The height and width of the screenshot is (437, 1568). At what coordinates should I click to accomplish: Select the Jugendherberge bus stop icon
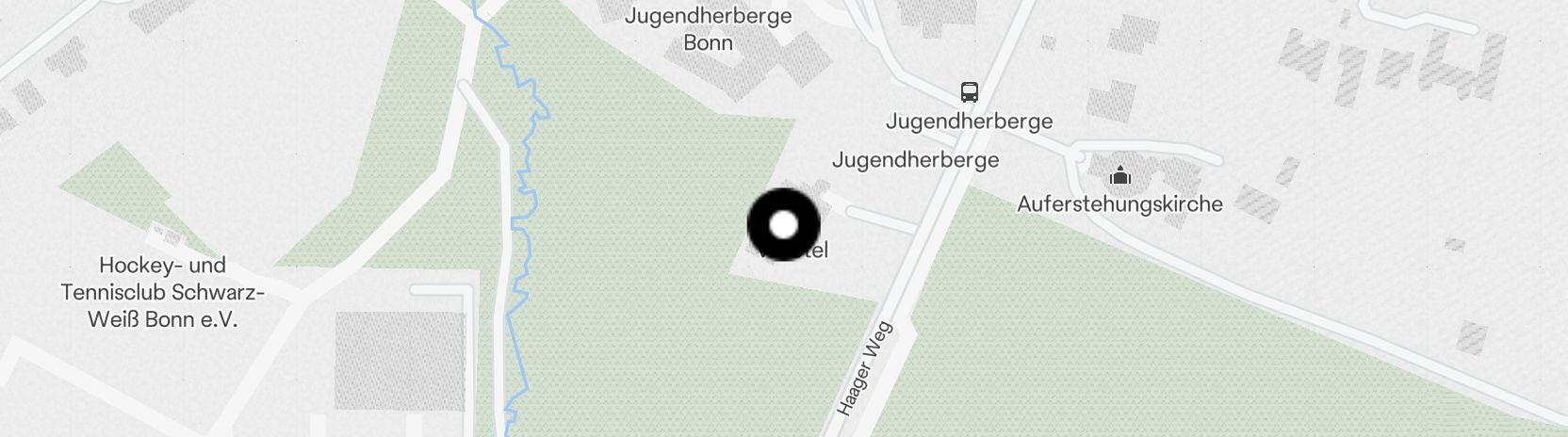click(970, 92)
